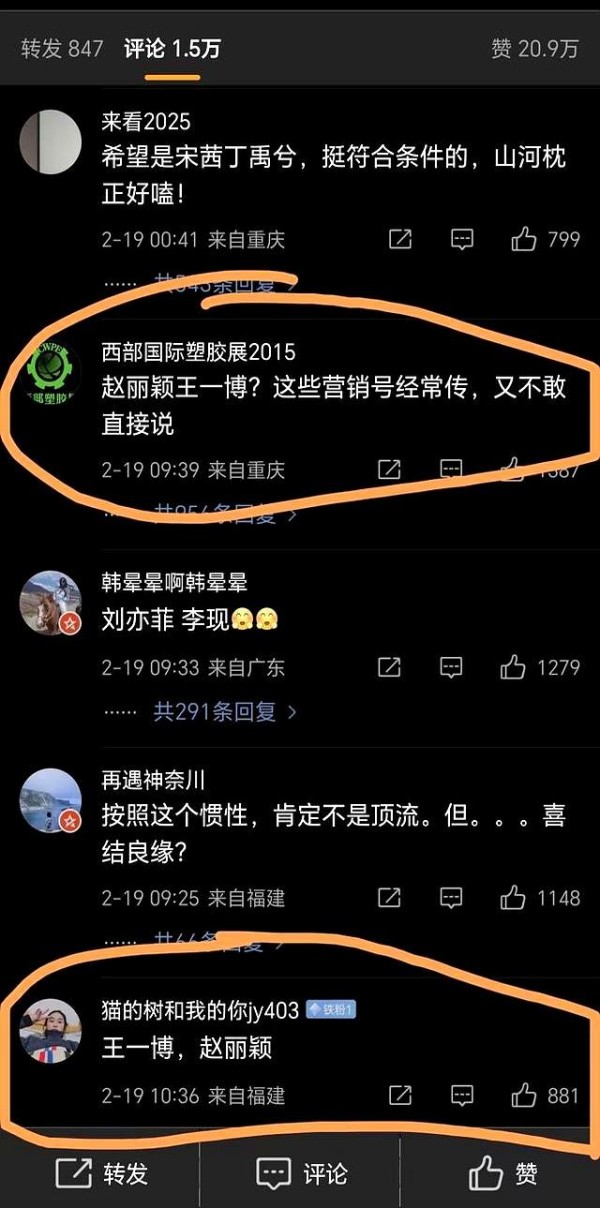The image size is (600, 1208).
Task: Tap the bottom 评论 button
Action: (300, 1173)
